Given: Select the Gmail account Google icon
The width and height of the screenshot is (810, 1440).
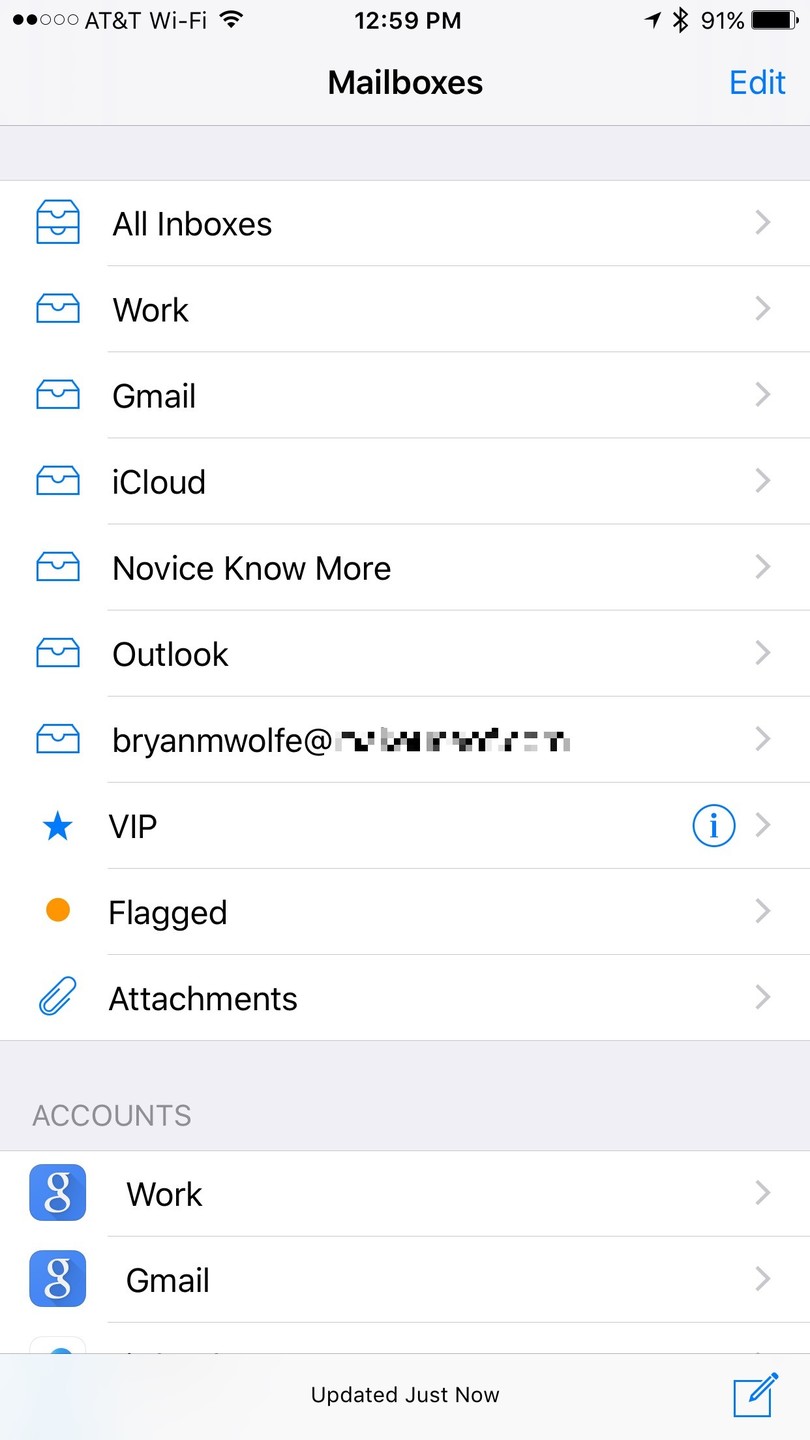Looking at the screenshot, I should pyautogui.click(x=57, y=1279).
